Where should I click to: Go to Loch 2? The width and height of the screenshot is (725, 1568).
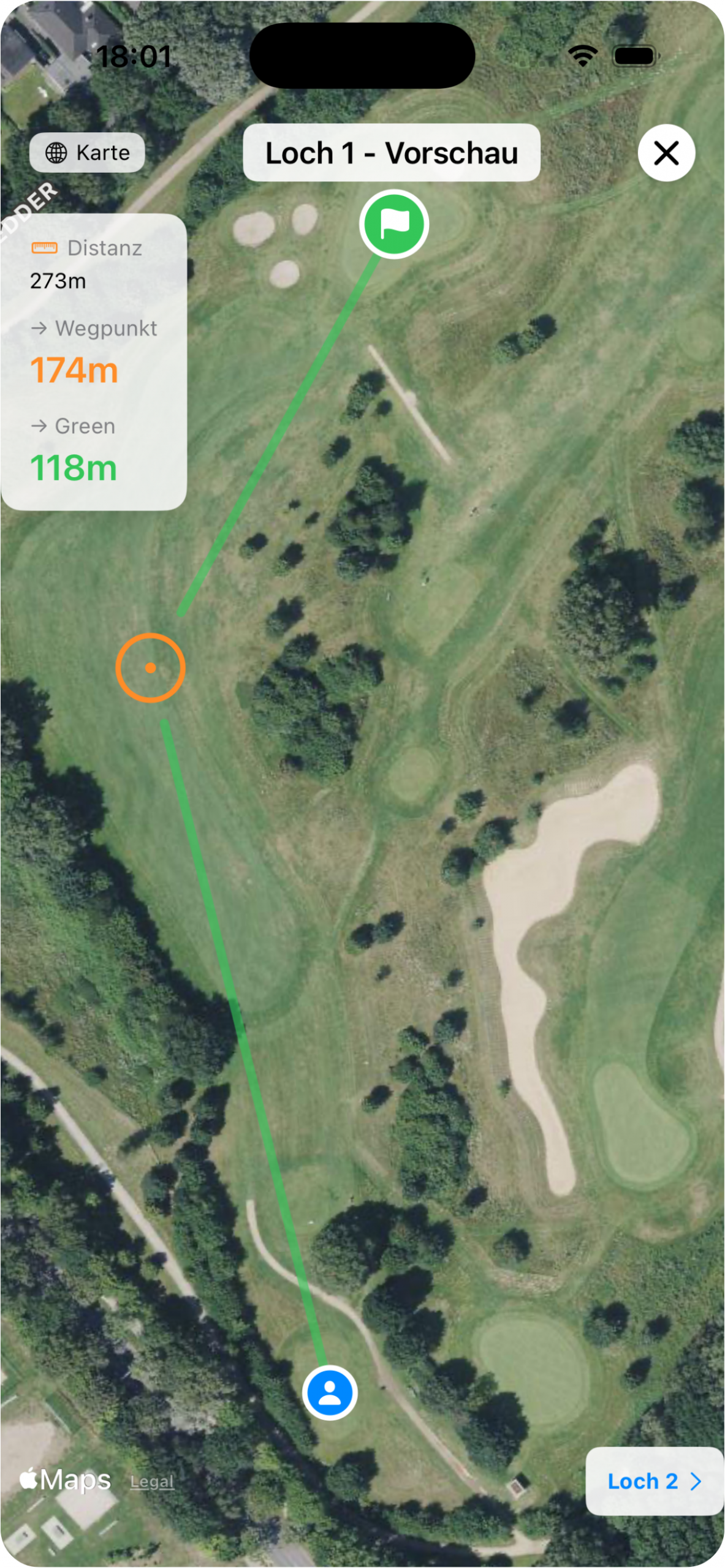[x=654, y=1481]
